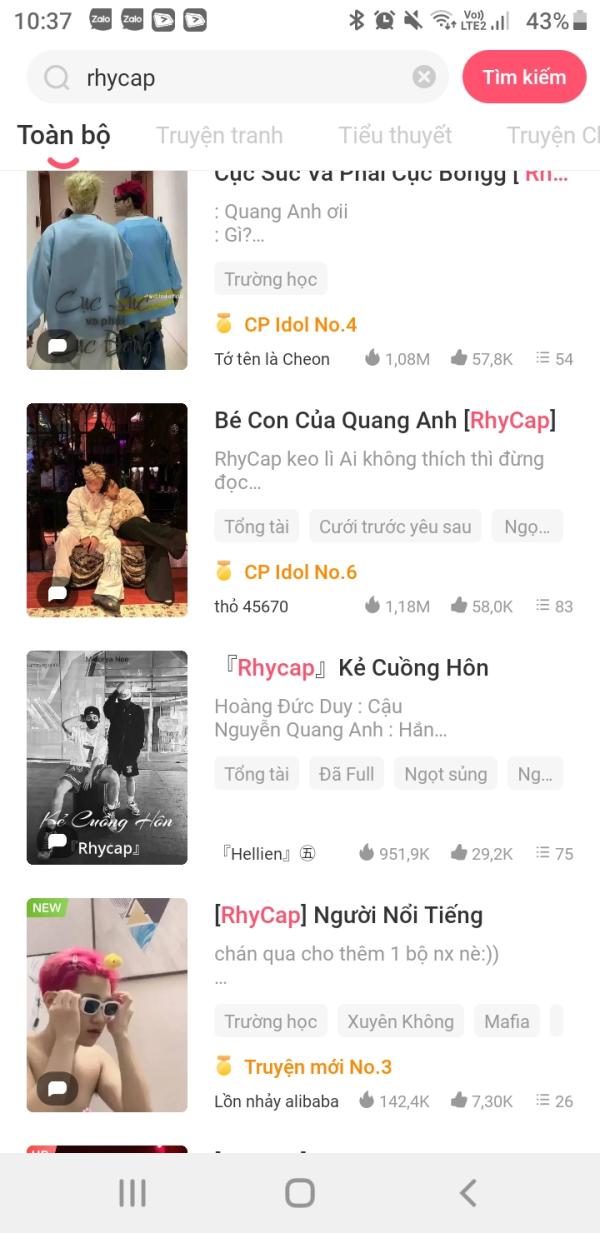The image size is (600, 1233).
Task: Choose the Xuyên Không tag chip
Action: 400,1021
